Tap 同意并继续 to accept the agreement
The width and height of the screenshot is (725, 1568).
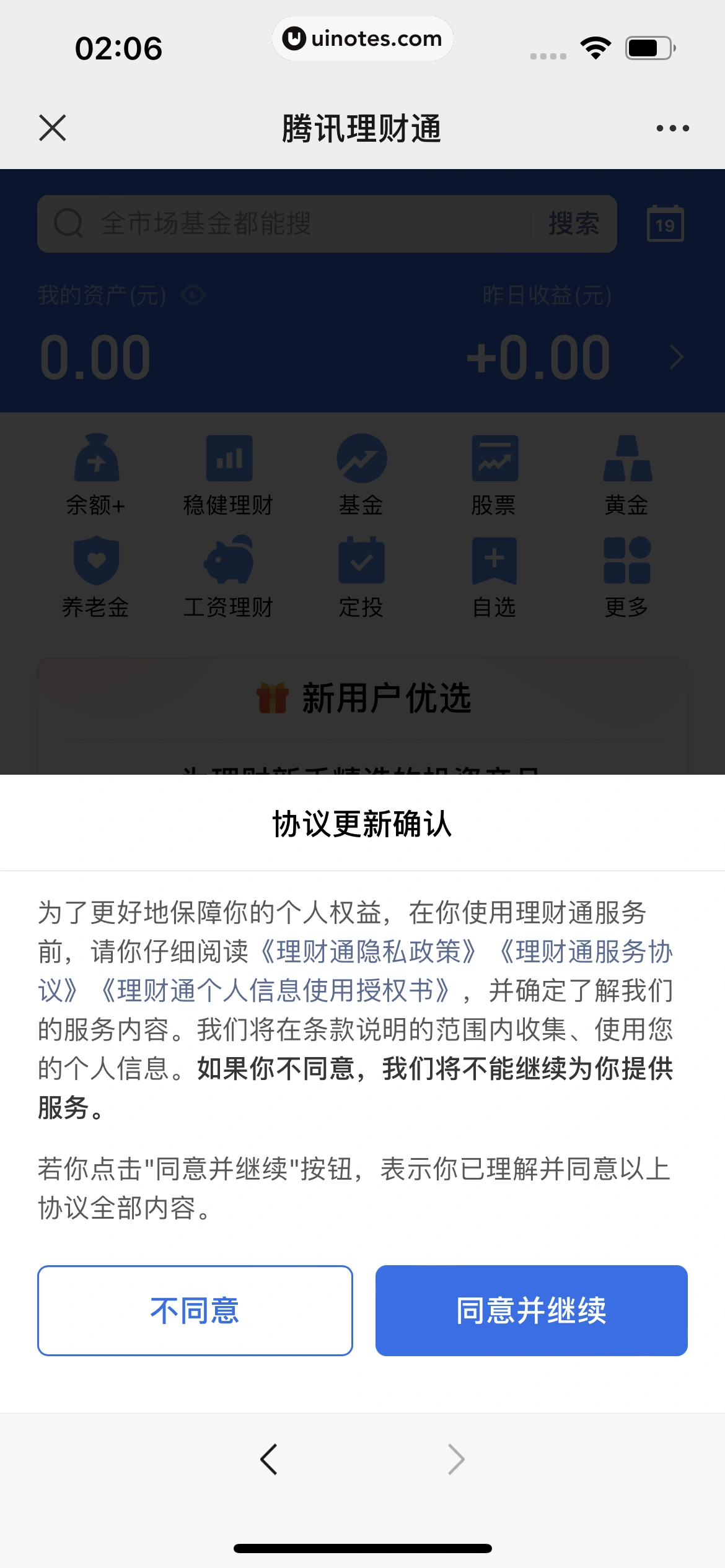click(532, 1309)
